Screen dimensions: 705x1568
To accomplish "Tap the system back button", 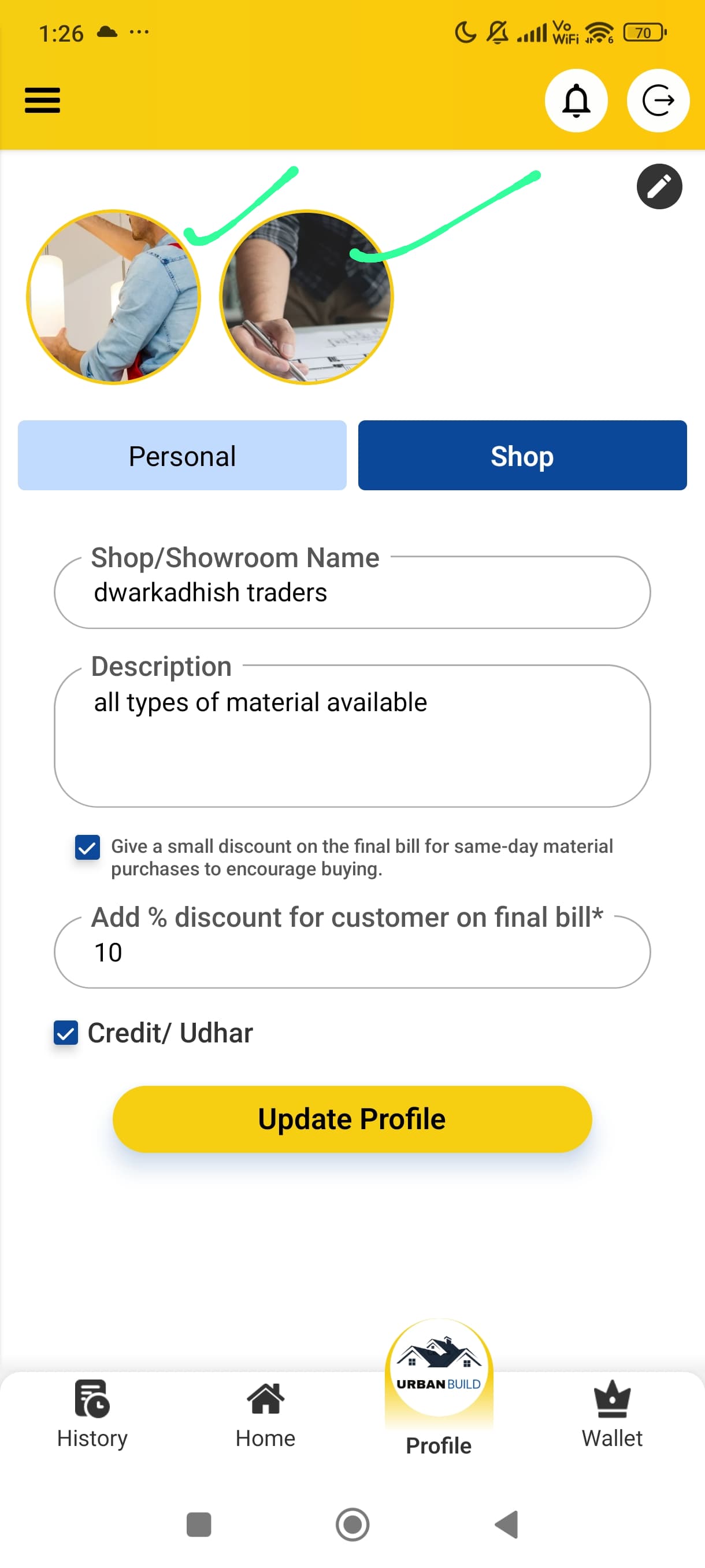I will pyautogui.click(x=507, y=1524).
